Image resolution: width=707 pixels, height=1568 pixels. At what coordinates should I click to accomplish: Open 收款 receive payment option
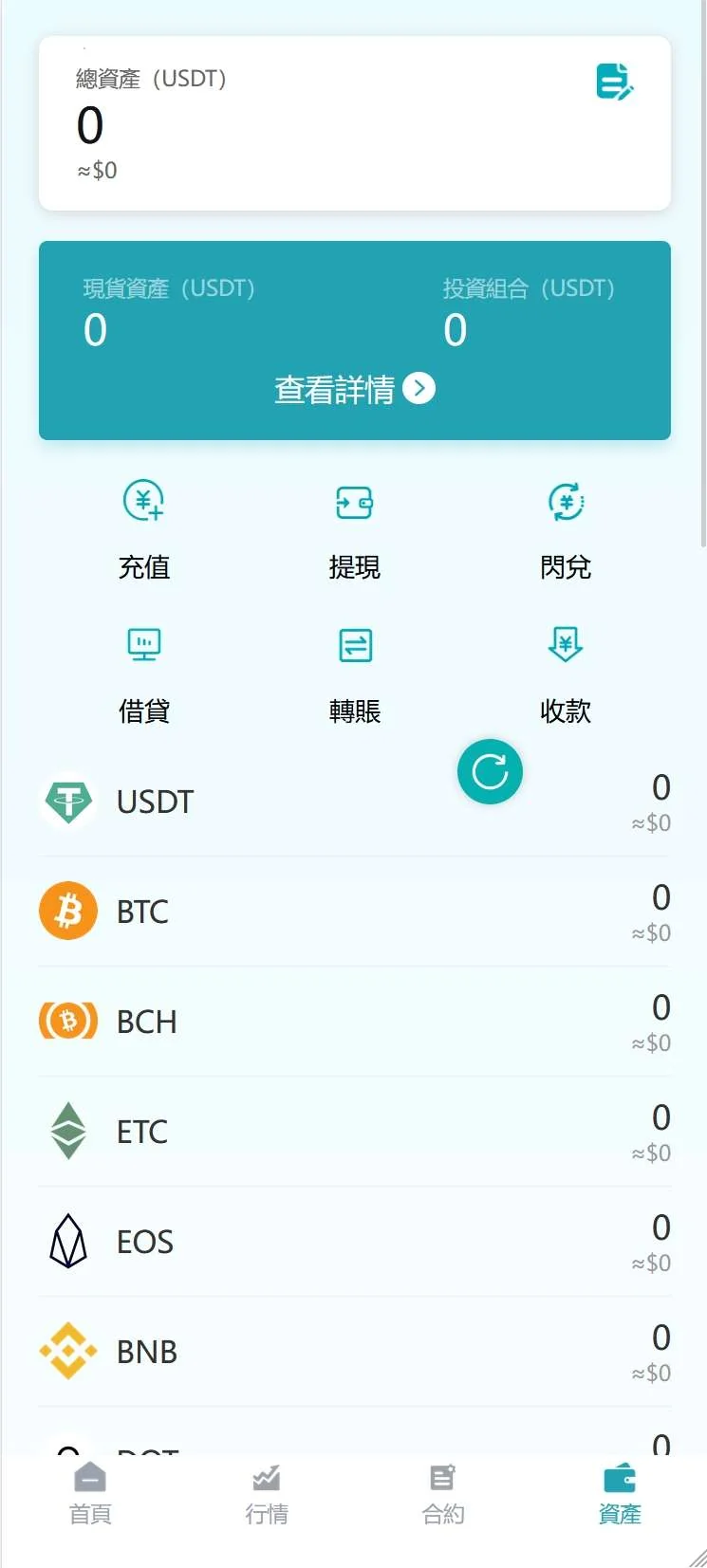566,673
